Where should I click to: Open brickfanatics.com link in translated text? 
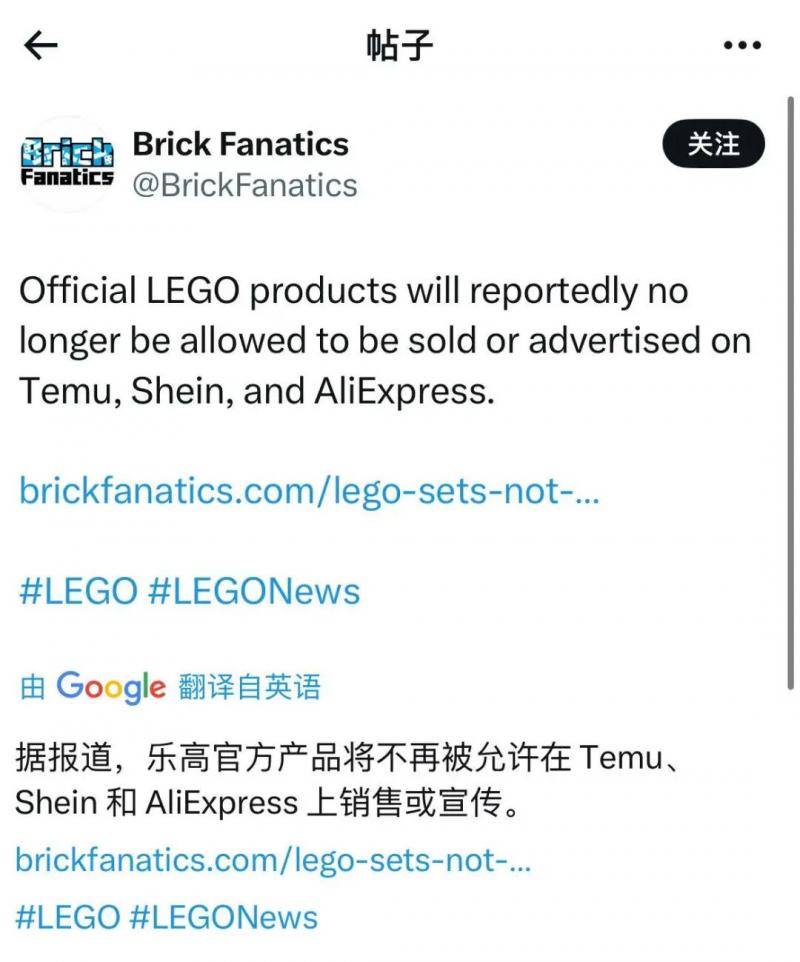272,860
